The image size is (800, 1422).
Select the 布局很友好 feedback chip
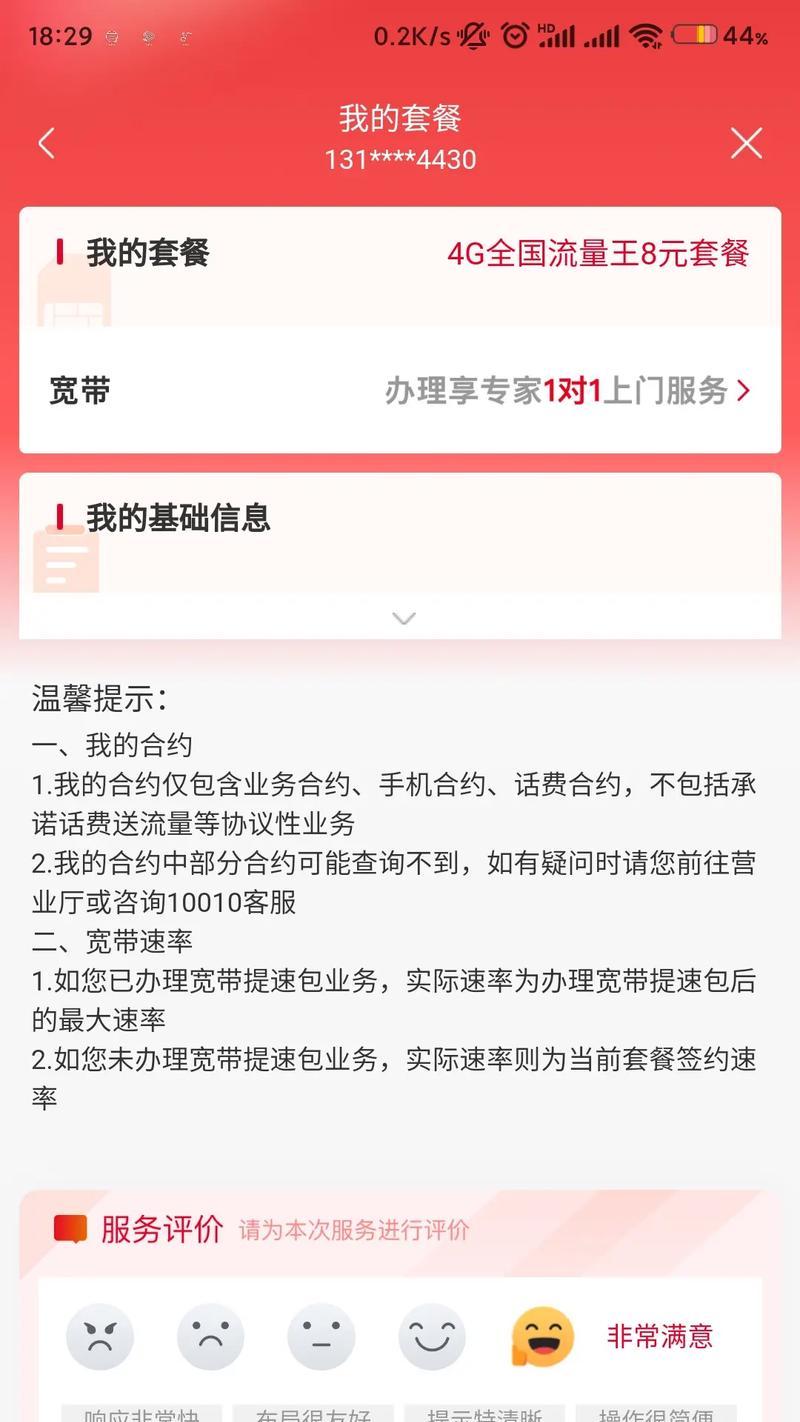313,1414
